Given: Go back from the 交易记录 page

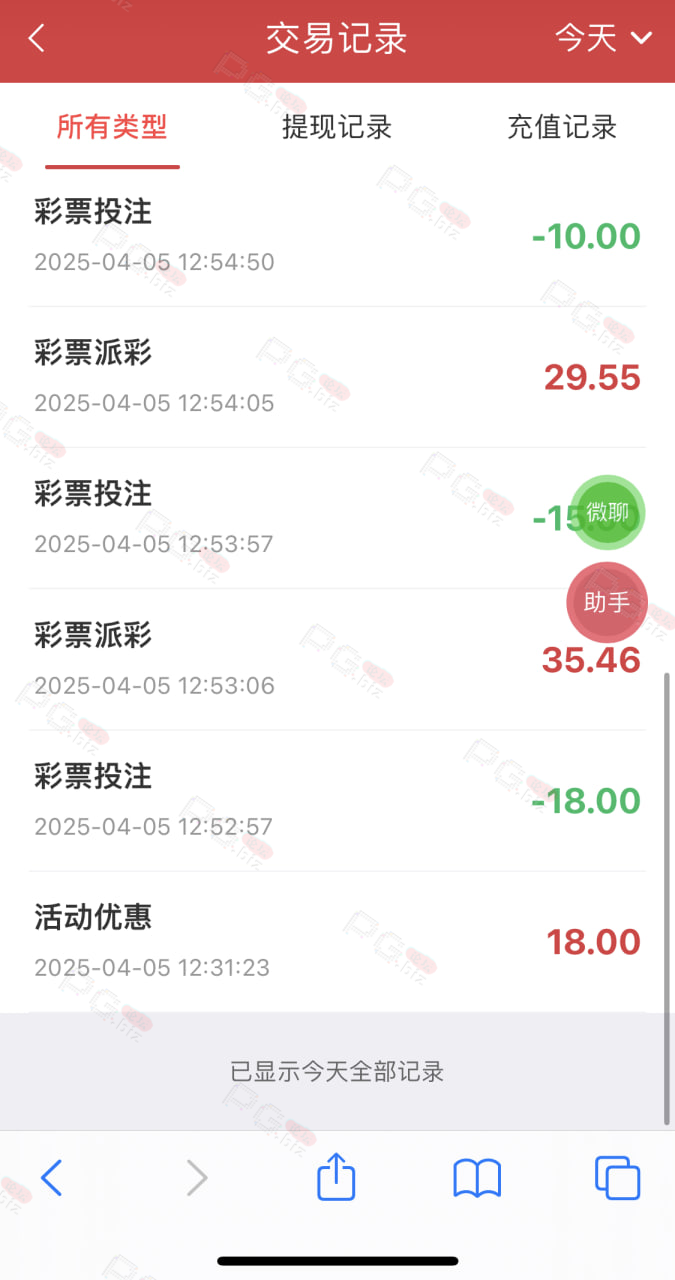Looking at the screenshot, I should pos(37,39).
